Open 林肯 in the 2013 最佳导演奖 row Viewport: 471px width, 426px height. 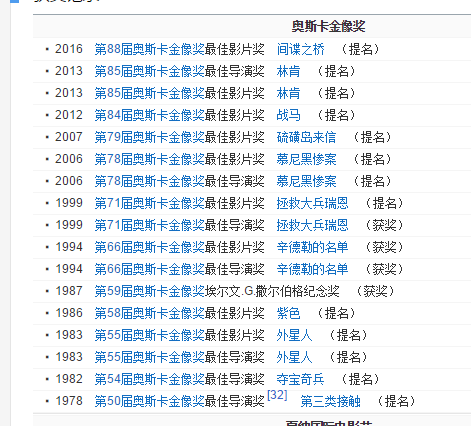coord(288,71)
